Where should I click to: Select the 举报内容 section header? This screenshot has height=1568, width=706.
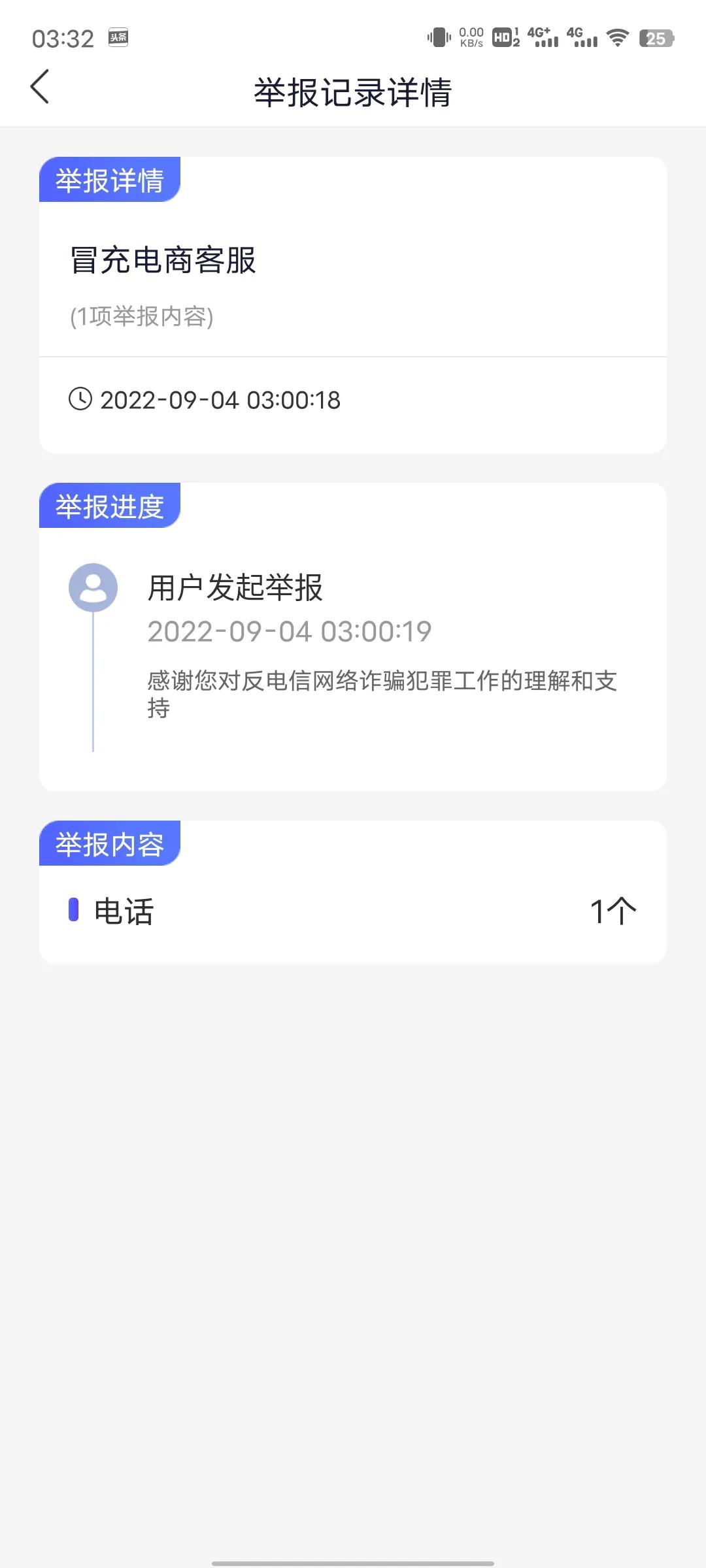(109, 843)
